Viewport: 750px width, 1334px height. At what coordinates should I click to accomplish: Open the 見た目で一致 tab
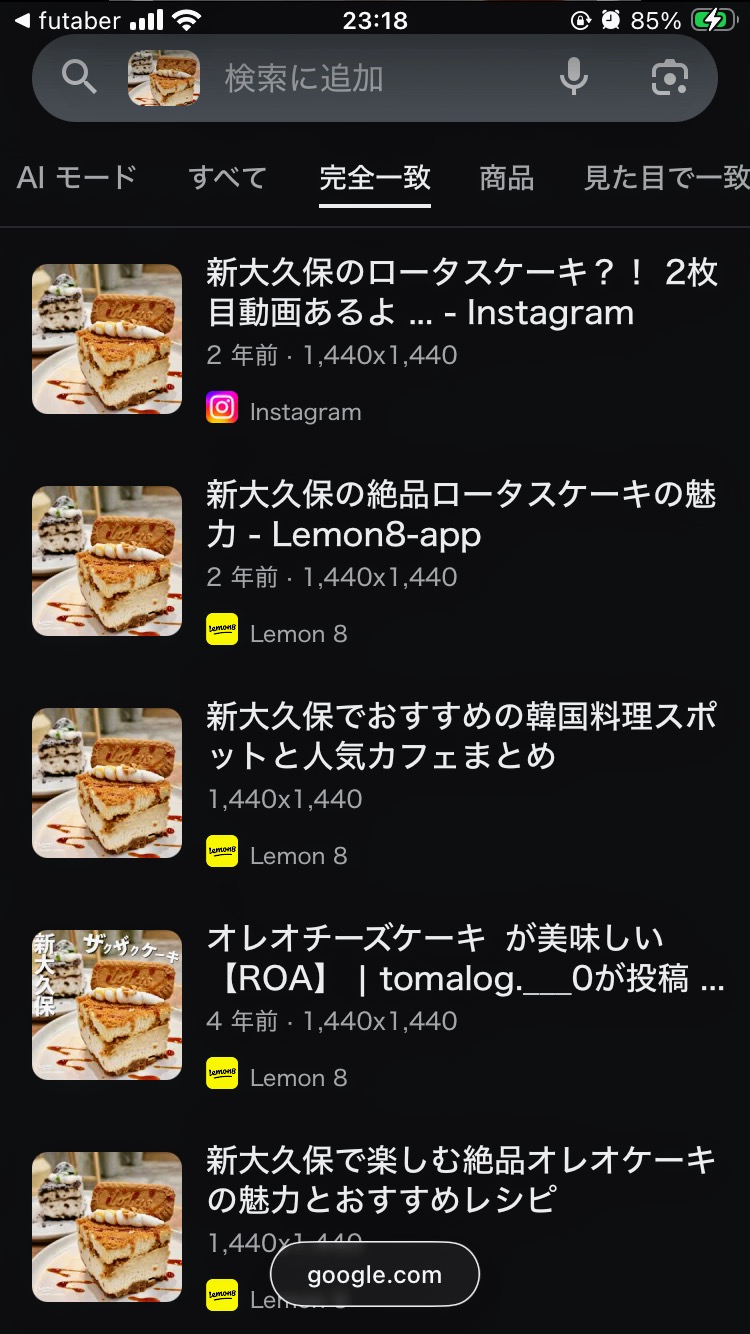(666, 178)
